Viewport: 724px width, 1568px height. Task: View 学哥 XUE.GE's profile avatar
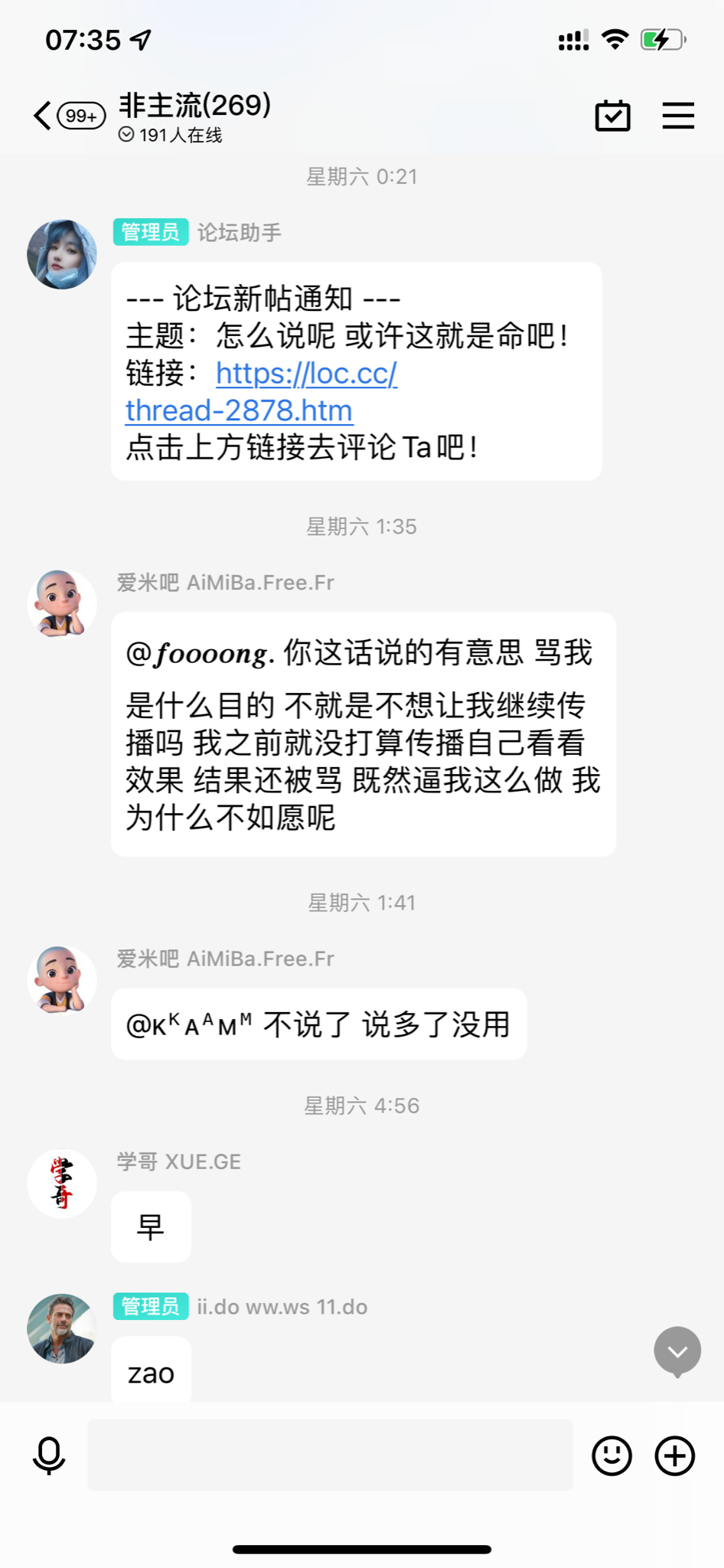(x=62, y=1183)
